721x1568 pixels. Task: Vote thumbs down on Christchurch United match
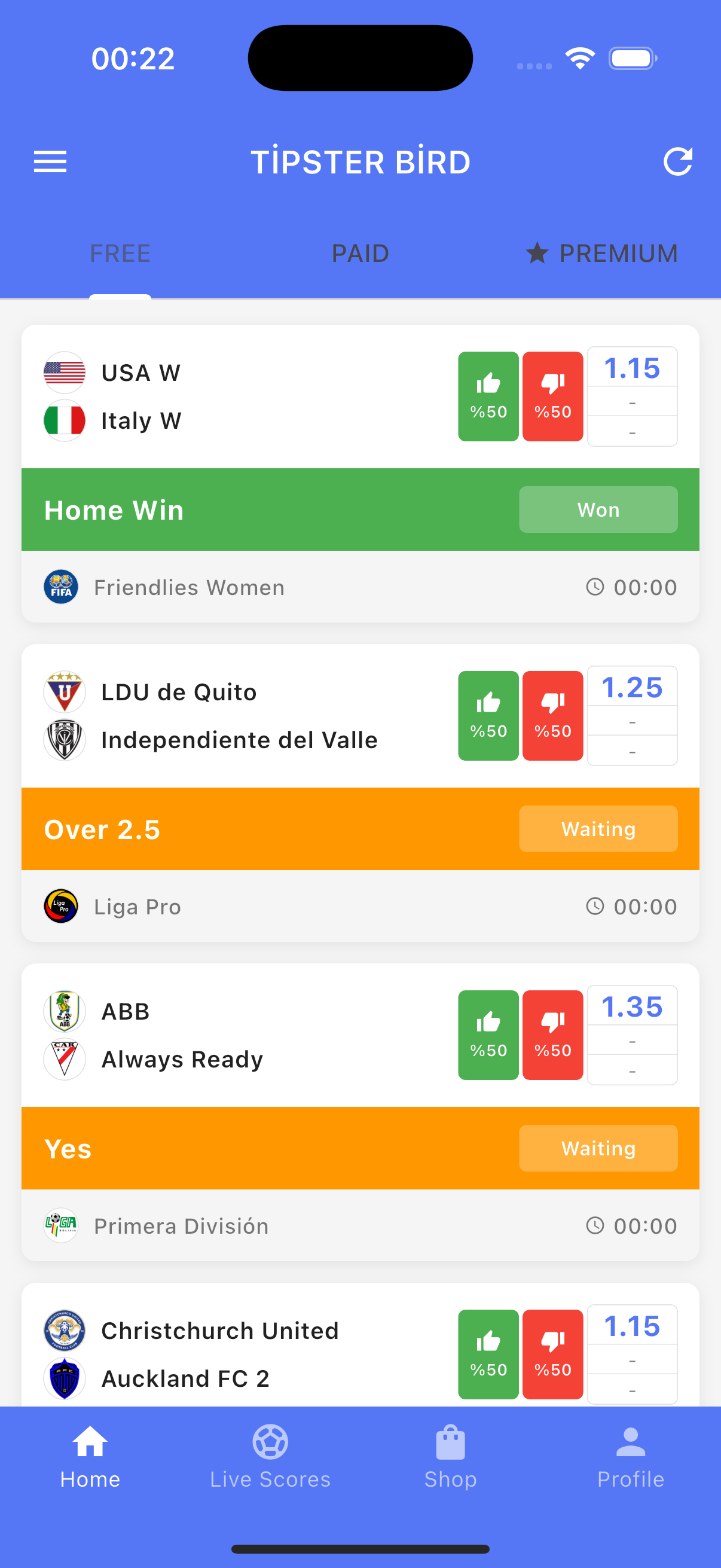tap(552, 1355)
